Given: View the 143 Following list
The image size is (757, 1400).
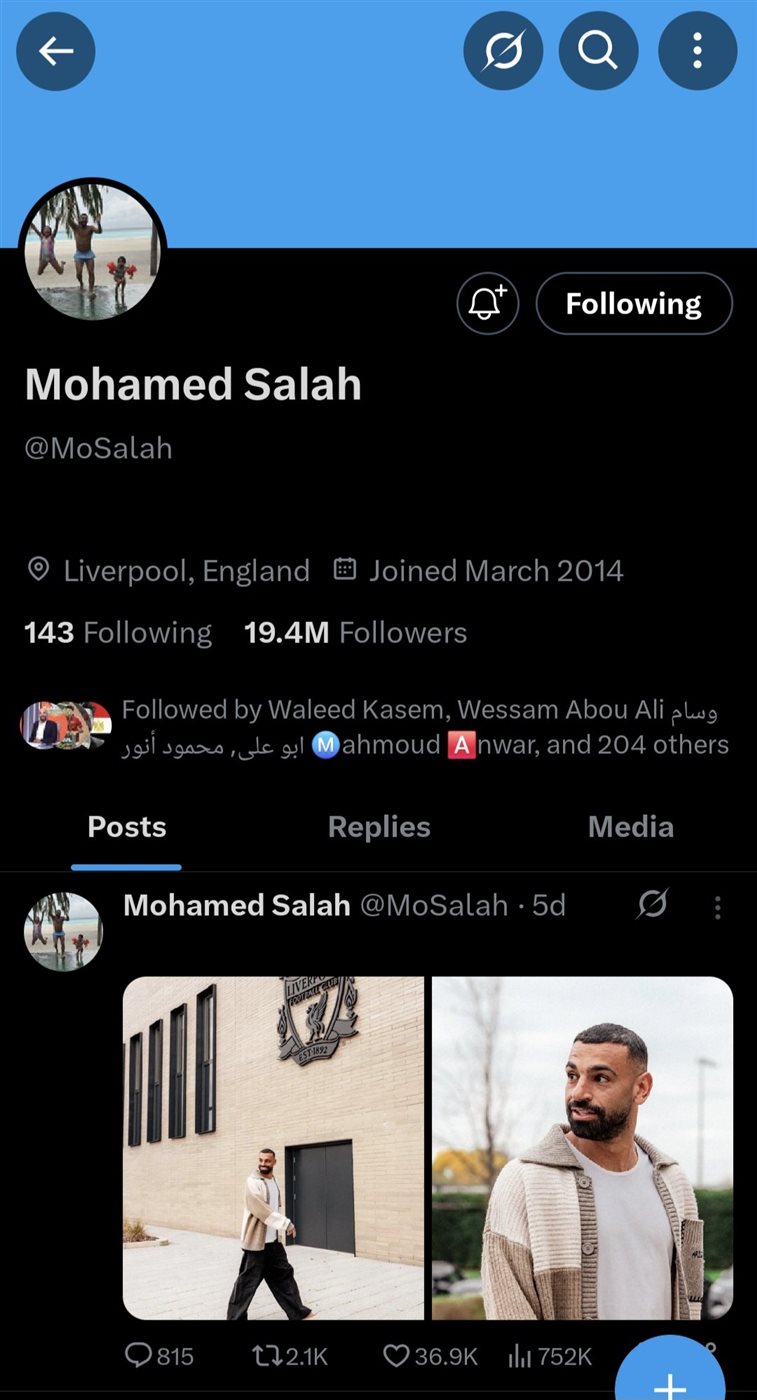Looking at the screenshot, I should point(118,633).
